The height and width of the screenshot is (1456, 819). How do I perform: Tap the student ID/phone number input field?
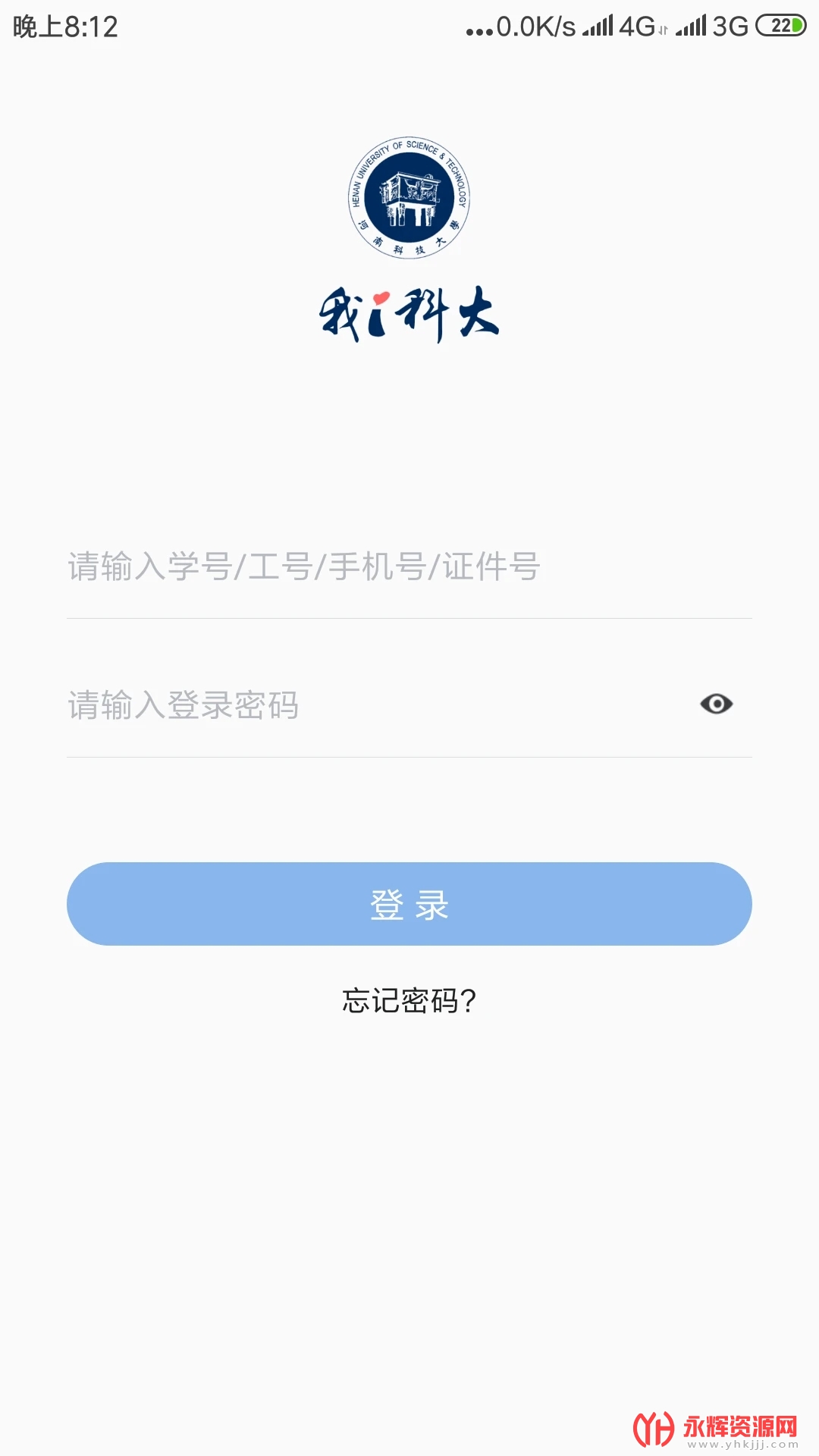click(408, 567)
